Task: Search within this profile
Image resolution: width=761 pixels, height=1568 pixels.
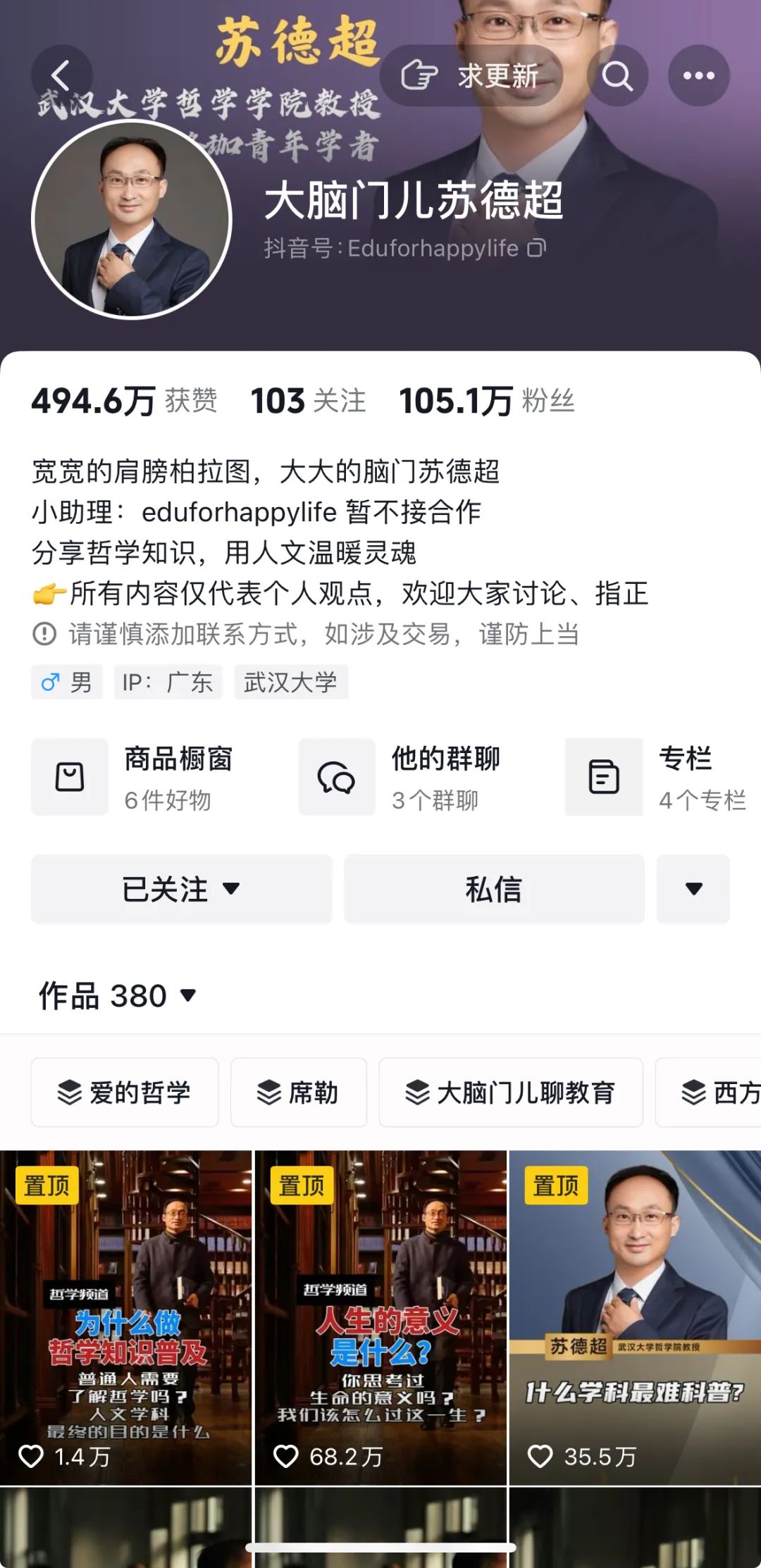Action: 618,75
